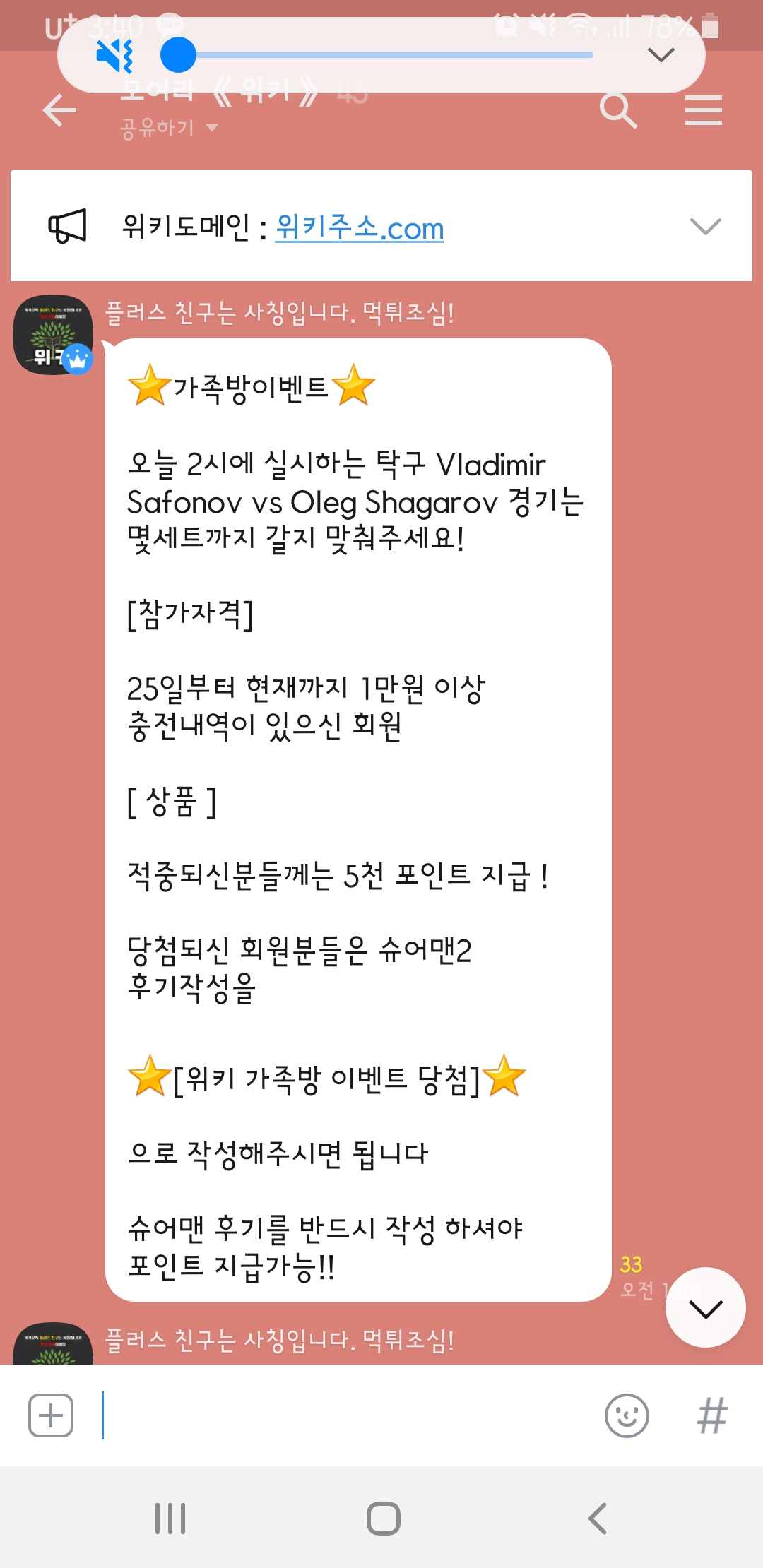Open the 위키주소.com link
Screen dimensions: 763x1568
tap(359, 227)
